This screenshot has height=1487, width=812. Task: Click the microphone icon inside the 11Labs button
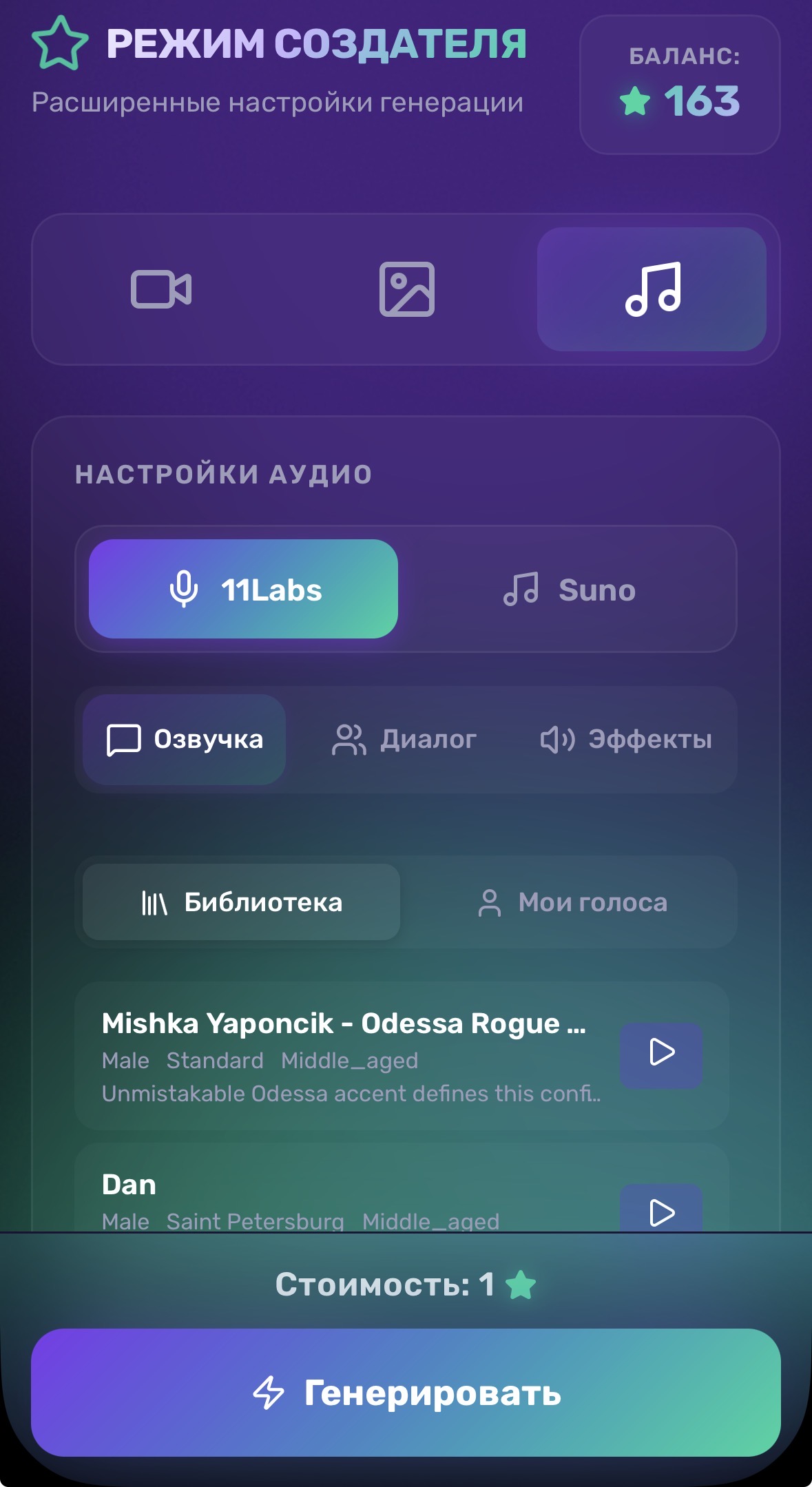[184, 587]
